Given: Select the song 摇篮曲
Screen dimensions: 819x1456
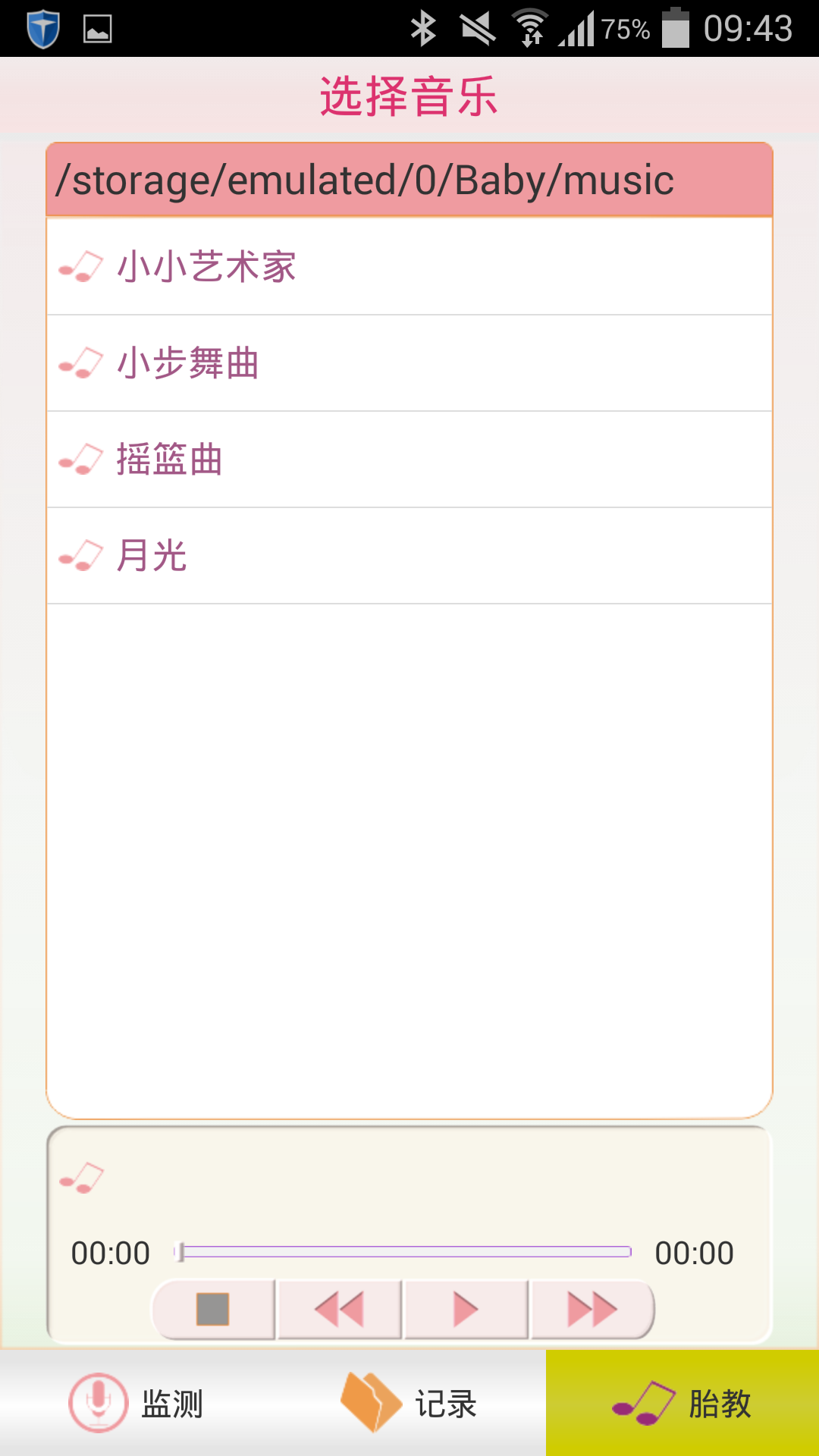Looking at the screenshot, I should click(x=409, y=458).
